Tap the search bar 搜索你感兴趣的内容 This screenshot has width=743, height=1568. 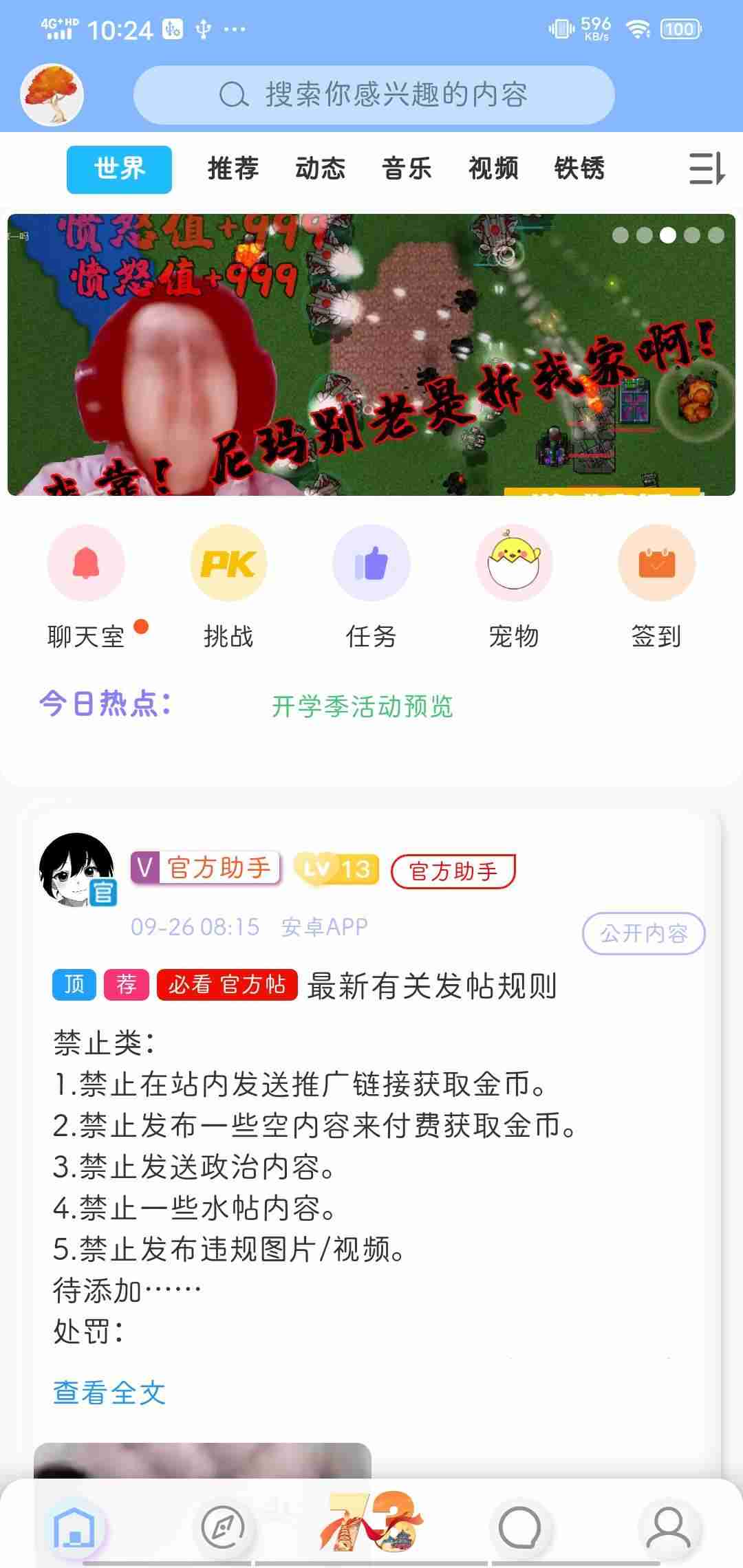pyautogui.click(x=375, y=96)
